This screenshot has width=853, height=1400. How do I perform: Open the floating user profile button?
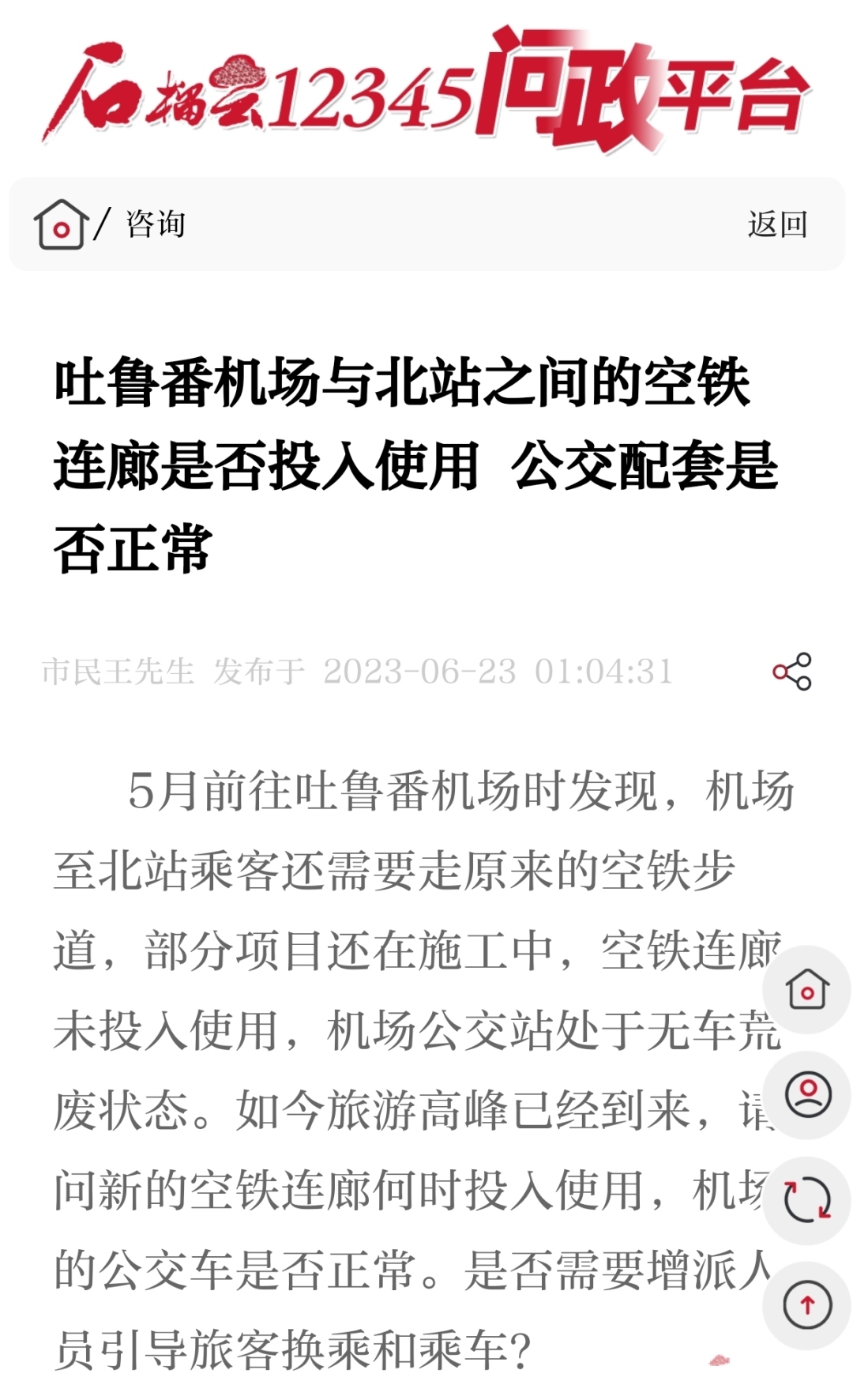click(x=807, y=1094)
